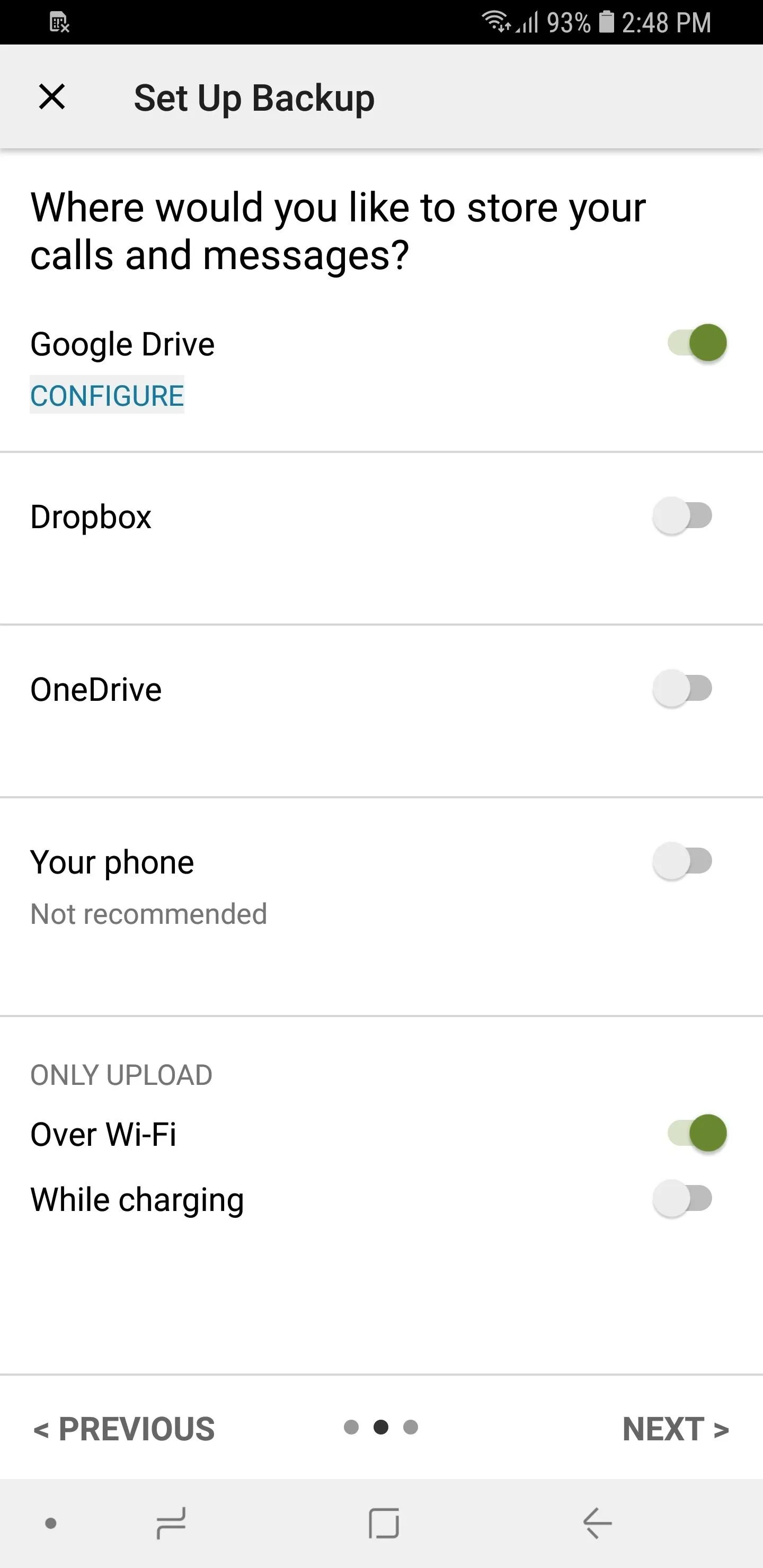Turn off the Google Drive switch

[697, 343]
